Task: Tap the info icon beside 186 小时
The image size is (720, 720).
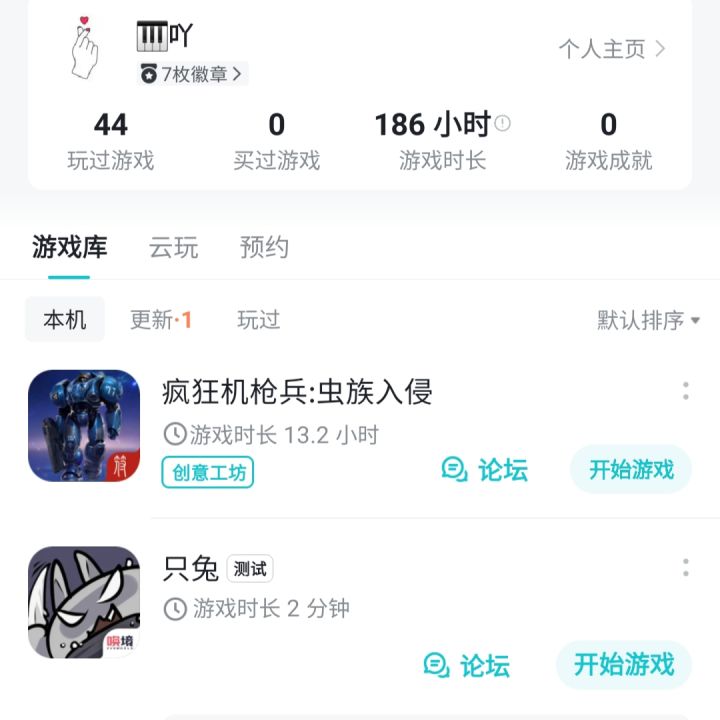Action: [502, 123]
